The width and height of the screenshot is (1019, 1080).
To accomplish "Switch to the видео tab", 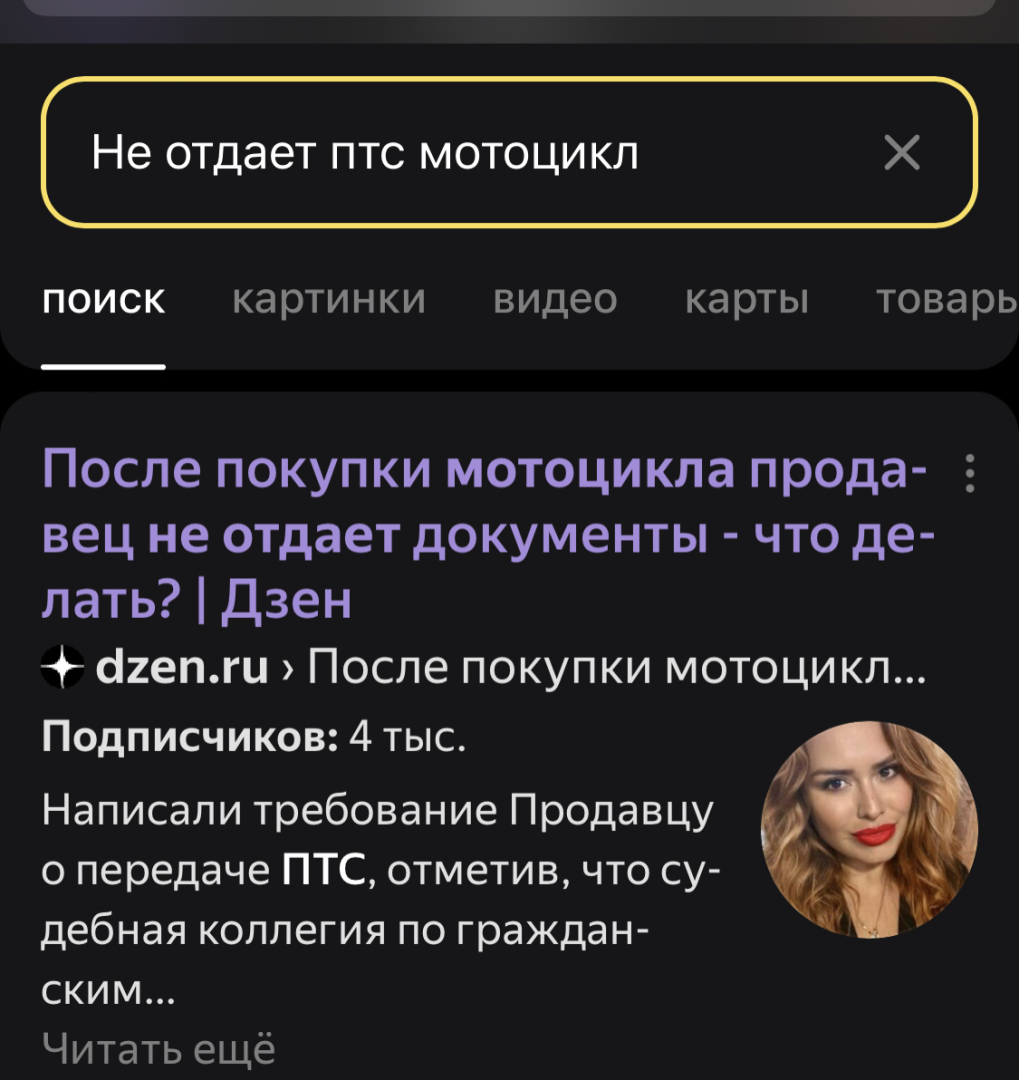I will [555, 299].
